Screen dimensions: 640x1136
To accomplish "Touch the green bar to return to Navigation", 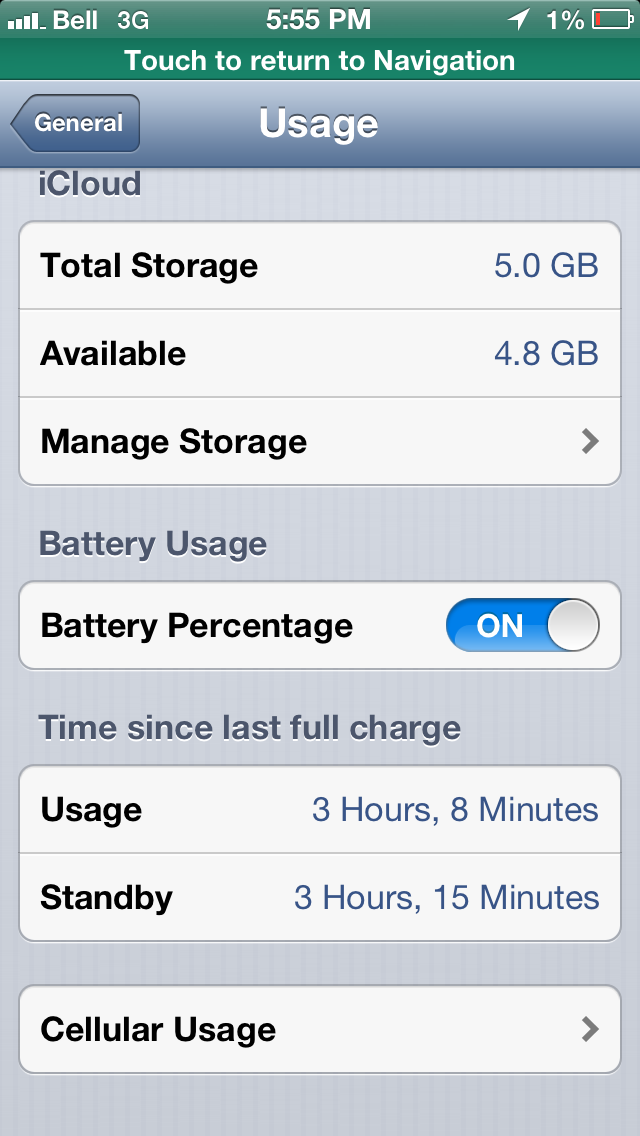I will [x=320, y=60].
